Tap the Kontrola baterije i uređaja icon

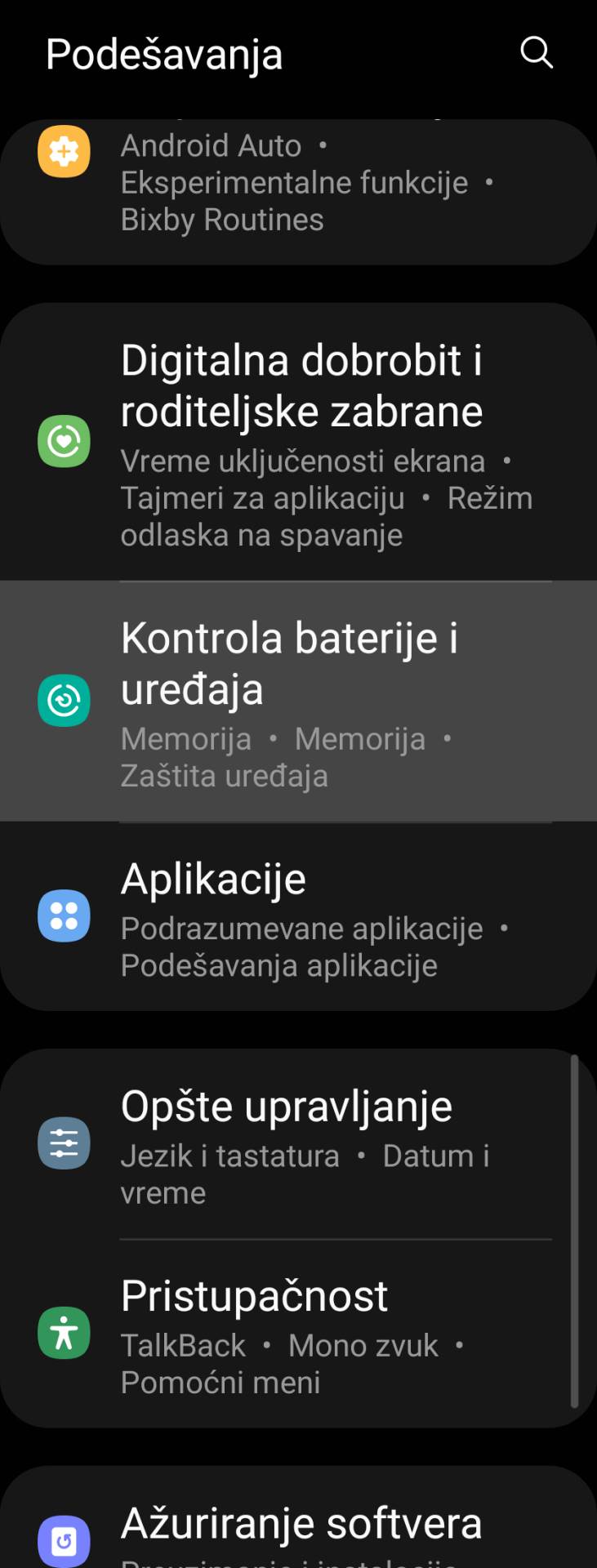click(x=64, y=700)
